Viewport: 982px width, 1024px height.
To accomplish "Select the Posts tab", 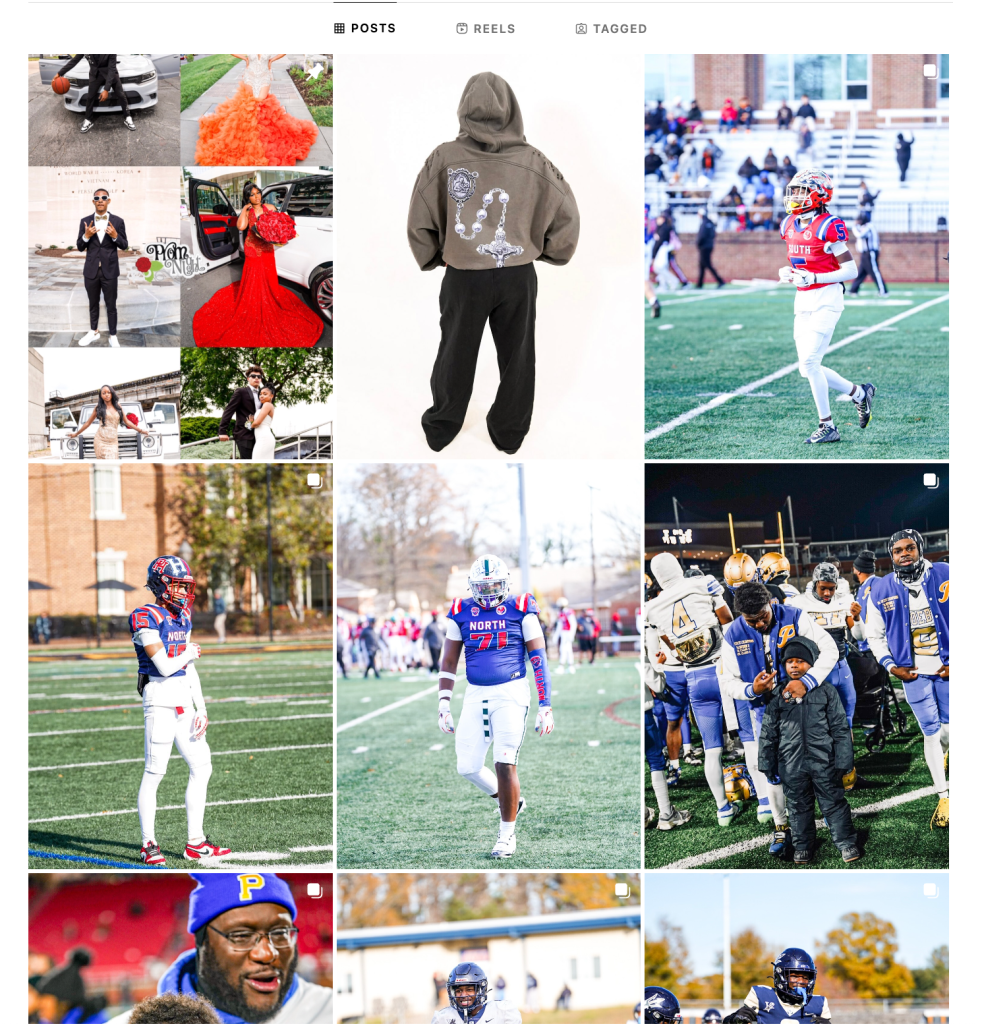I will (x=365, y=28).
